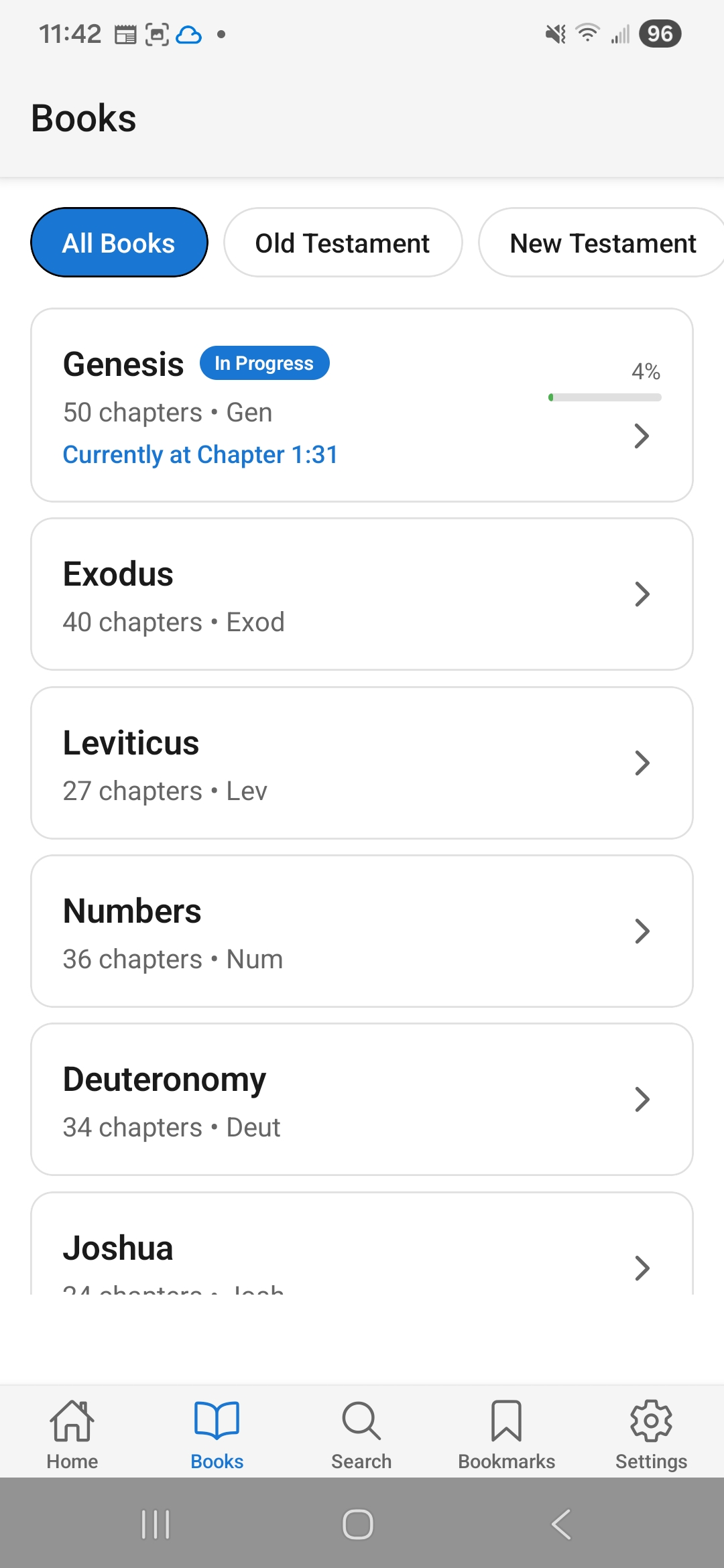
Task: Open Leviticus from the book list
Action: tap(362, 763)
